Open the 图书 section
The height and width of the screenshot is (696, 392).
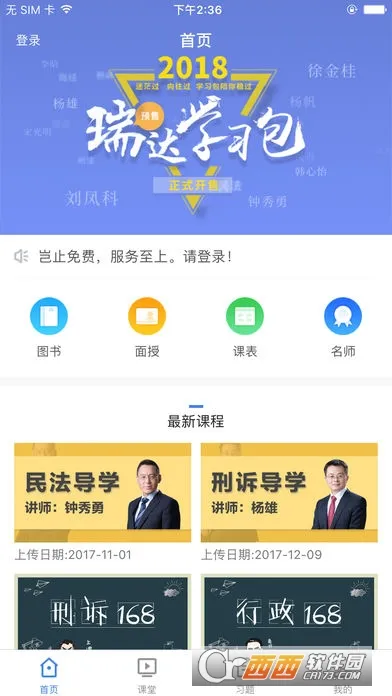(49, 328)
